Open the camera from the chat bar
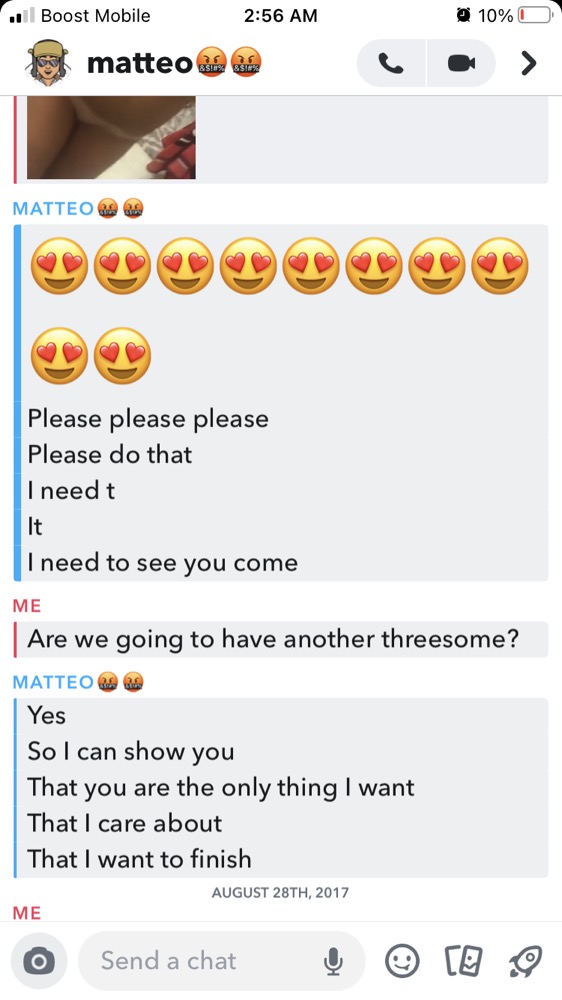This screenshot has width=562, height=1000. point(39,960)
